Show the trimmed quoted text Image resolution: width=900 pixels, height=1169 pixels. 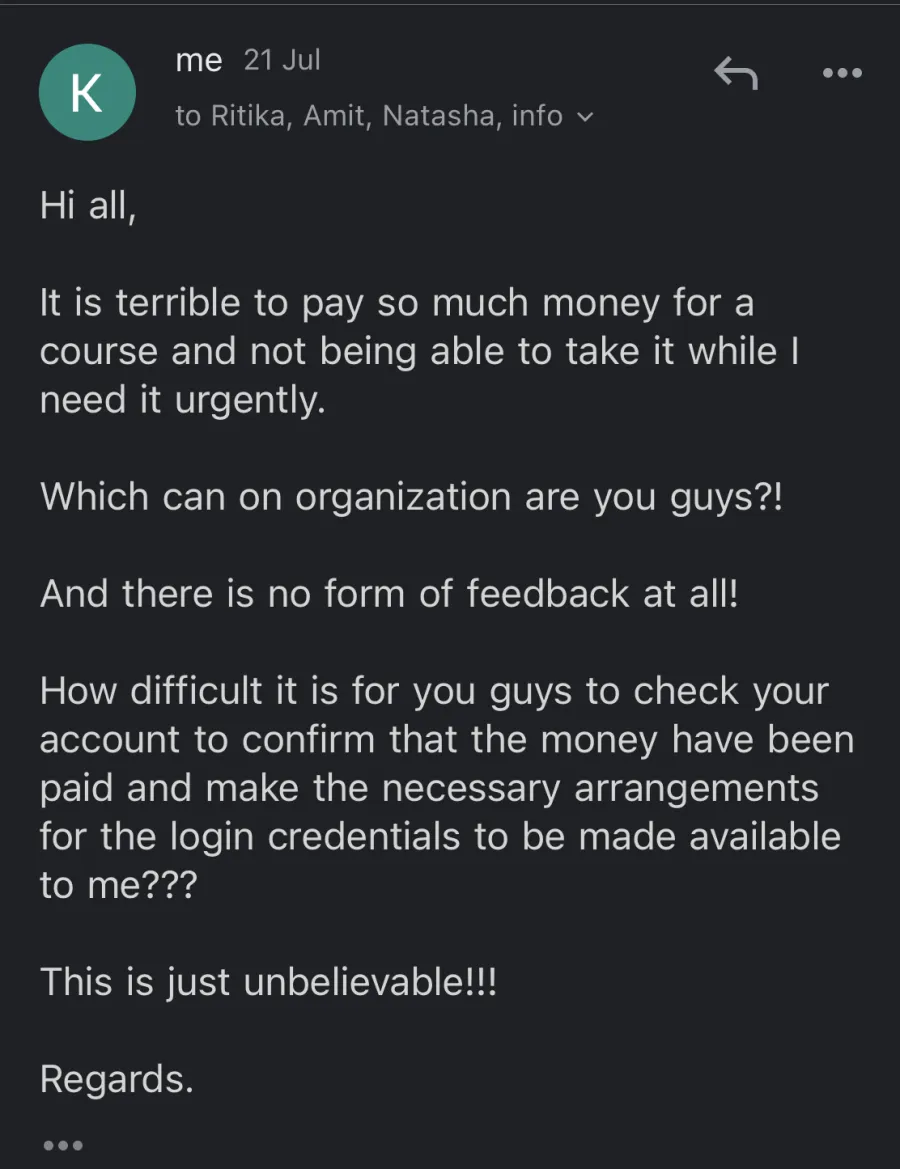(62, 1144)
